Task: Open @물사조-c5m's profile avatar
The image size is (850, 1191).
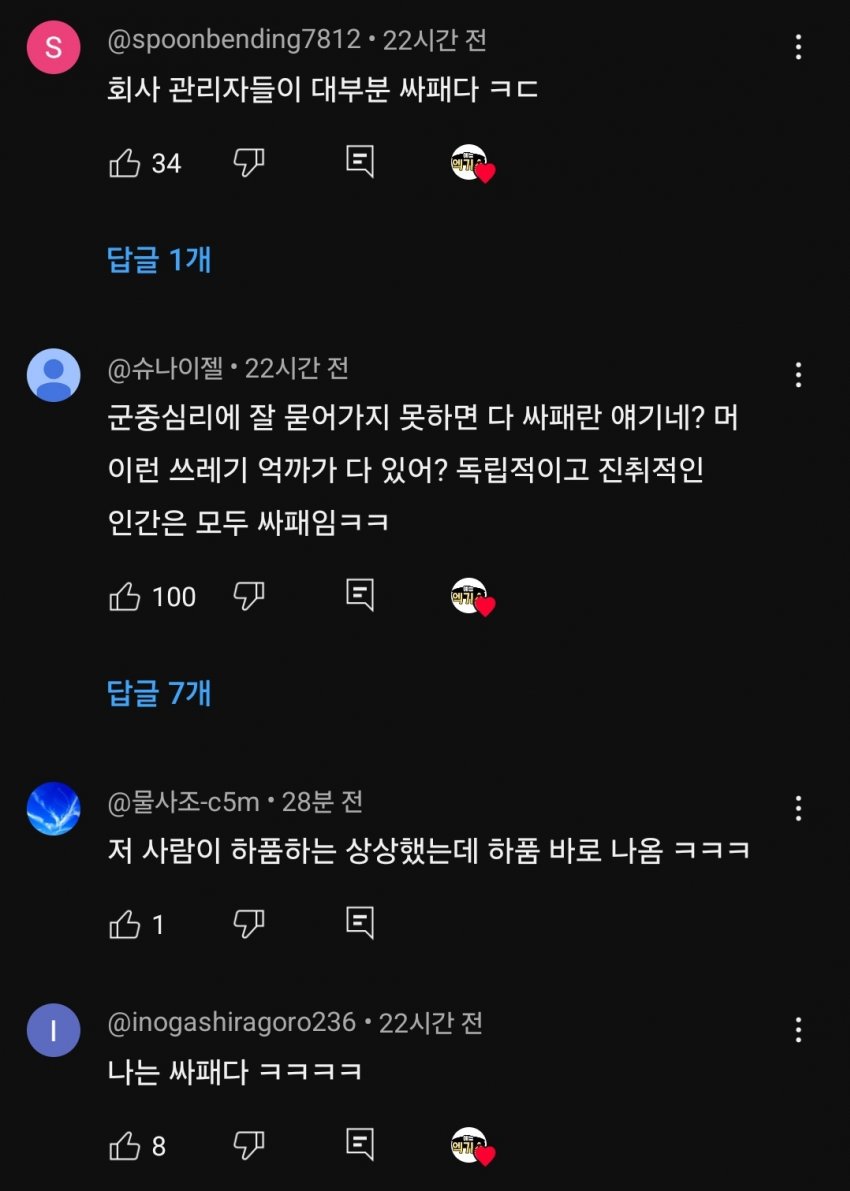Action: [x=53, y=808]
